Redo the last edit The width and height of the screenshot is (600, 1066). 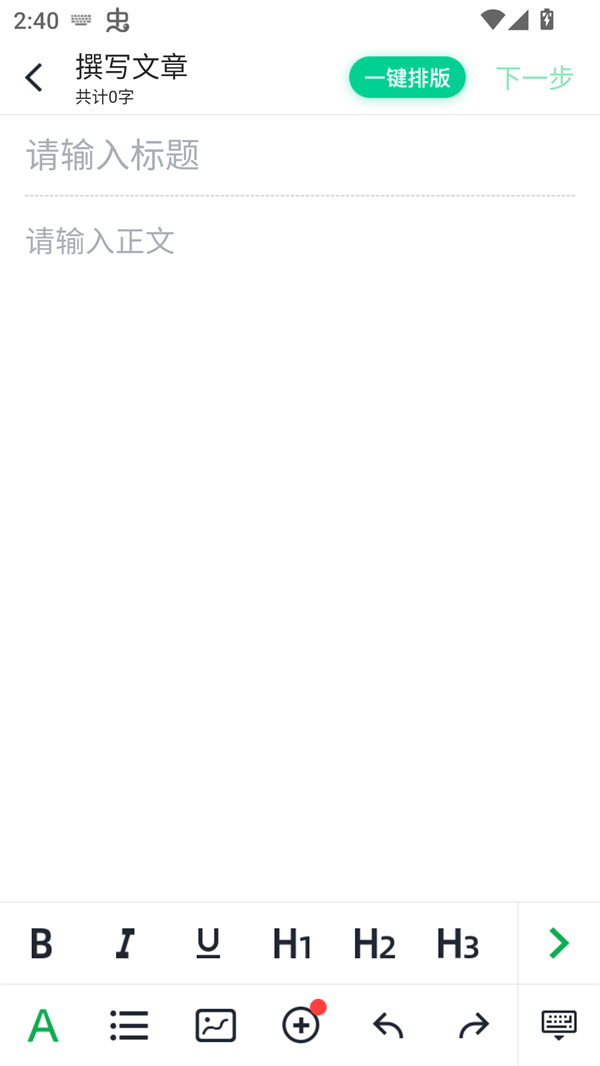pyautogui.click(x=473, y=1025)
